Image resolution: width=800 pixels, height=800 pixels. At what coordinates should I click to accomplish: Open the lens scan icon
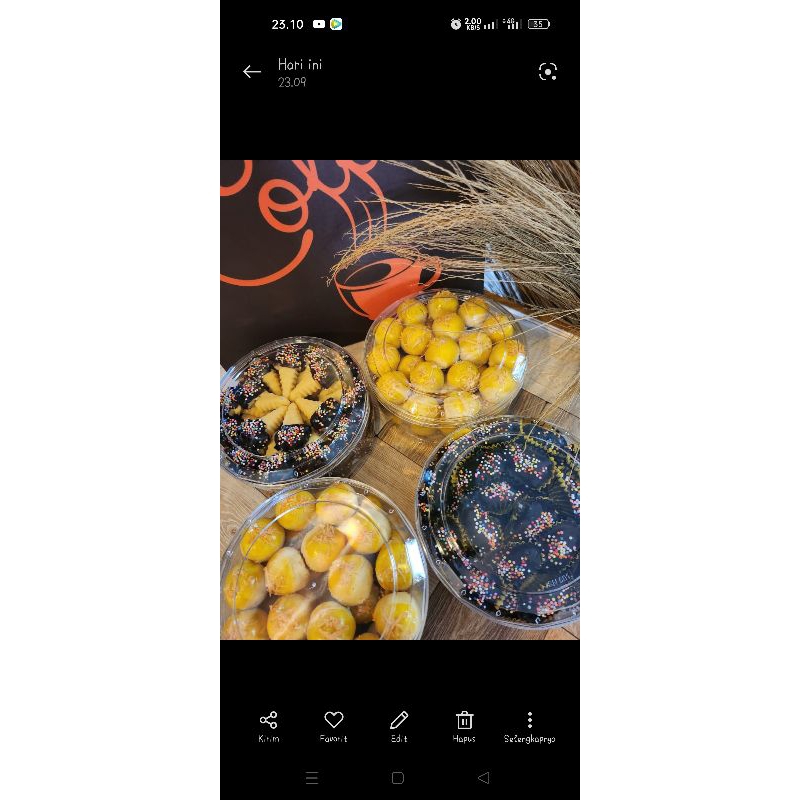pyautogui.click(x=547, y=72)
